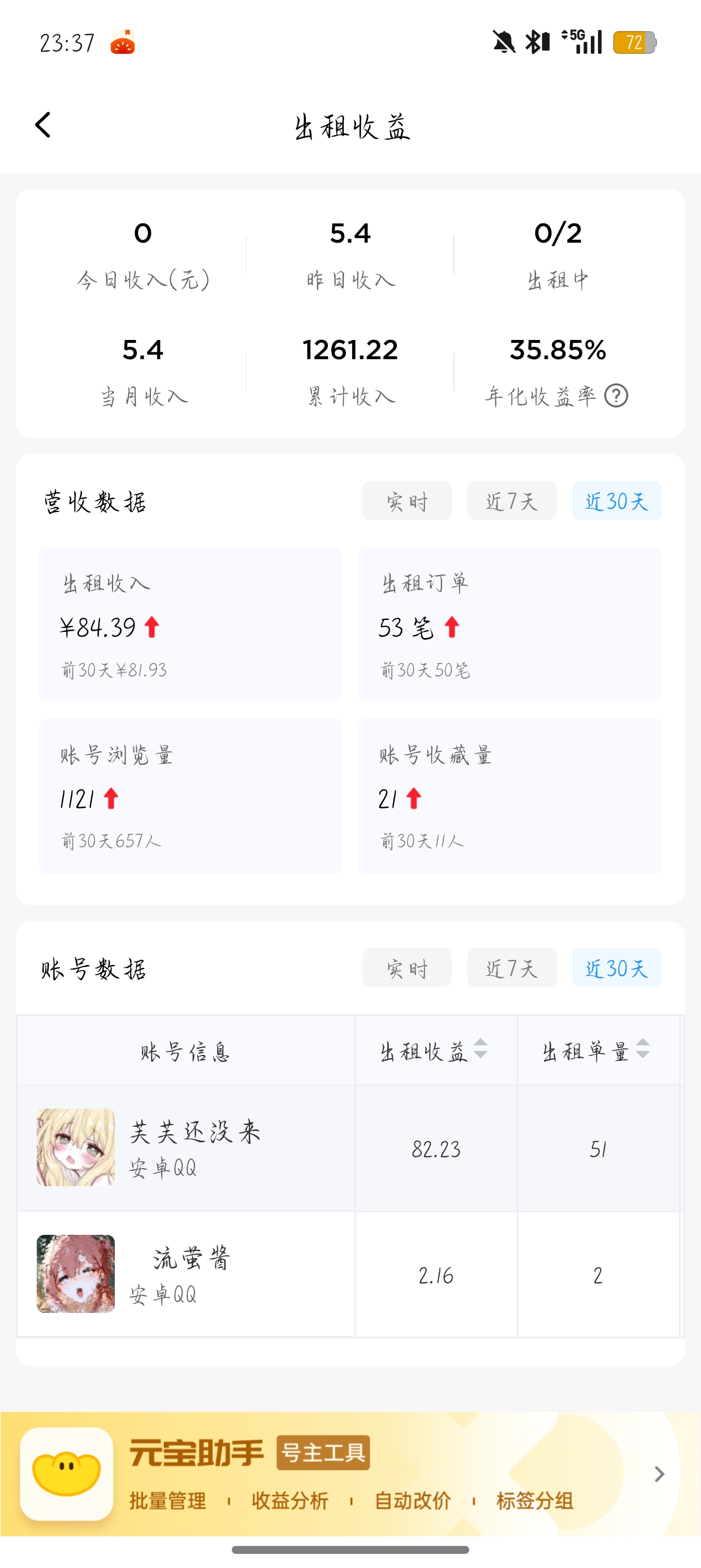Sort accounts by 出租收益

pyautogui.click(x=480, y=1049)
